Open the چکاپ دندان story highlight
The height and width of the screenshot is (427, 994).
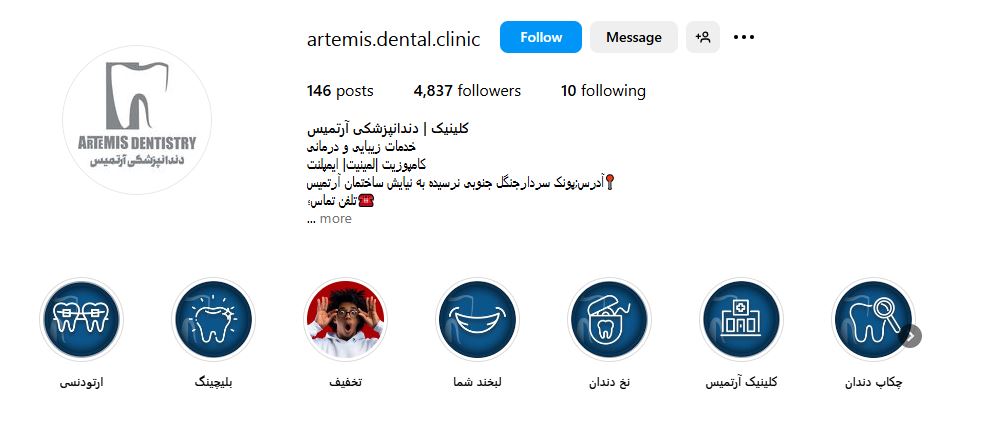click(872, 320)
